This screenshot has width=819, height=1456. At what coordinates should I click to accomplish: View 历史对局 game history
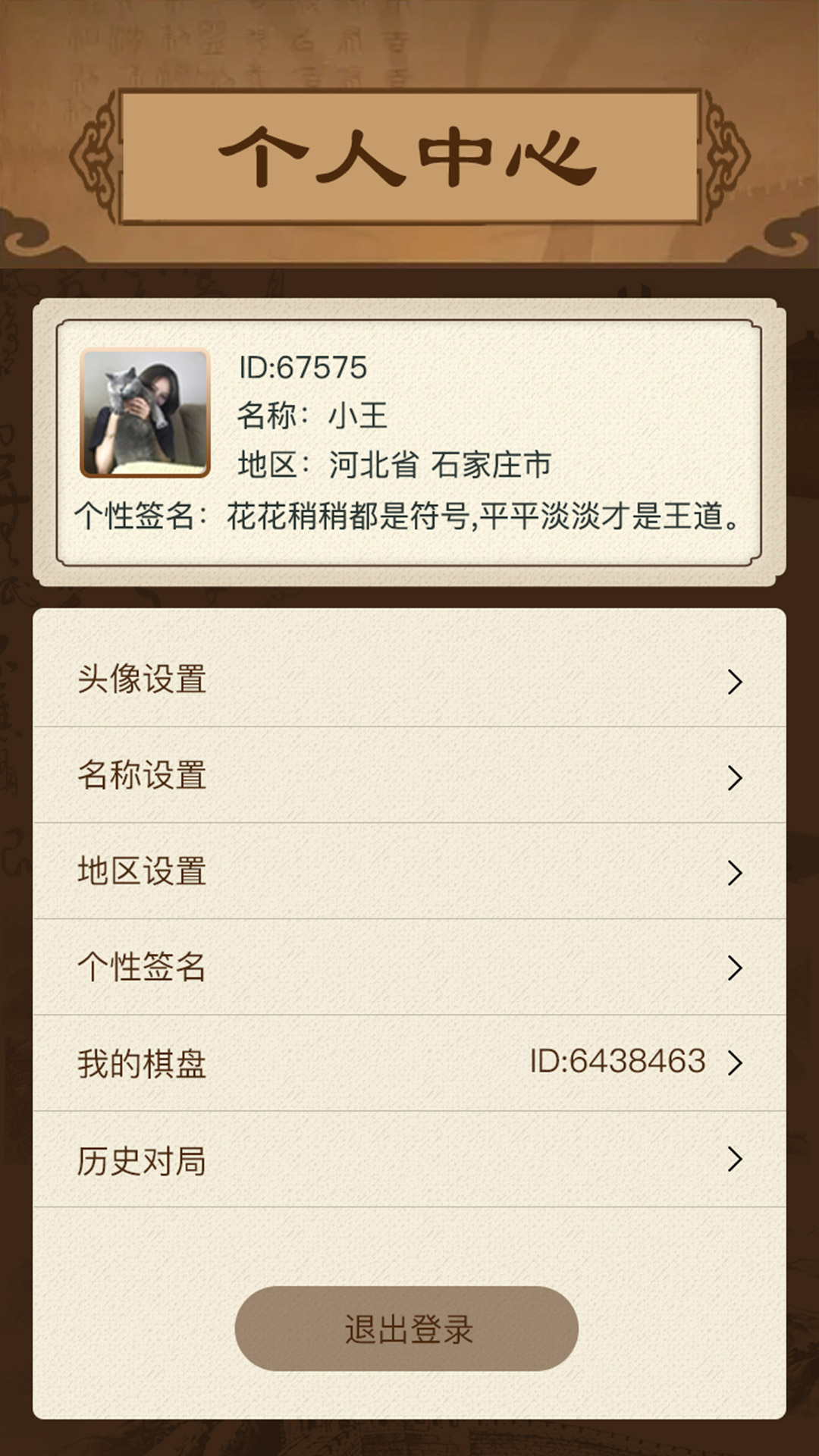tap(409, 1159)
